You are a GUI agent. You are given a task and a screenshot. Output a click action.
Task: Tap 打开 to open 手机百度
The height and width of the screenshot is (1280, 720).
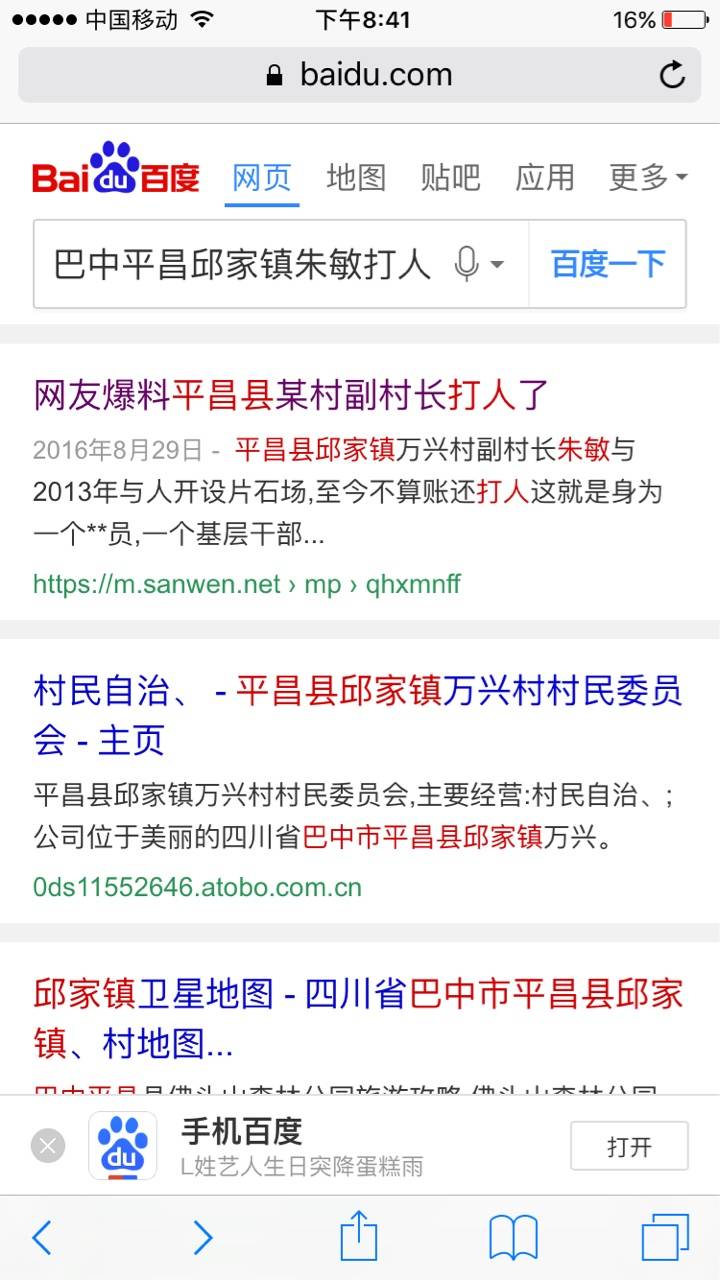click(629, 1146)
